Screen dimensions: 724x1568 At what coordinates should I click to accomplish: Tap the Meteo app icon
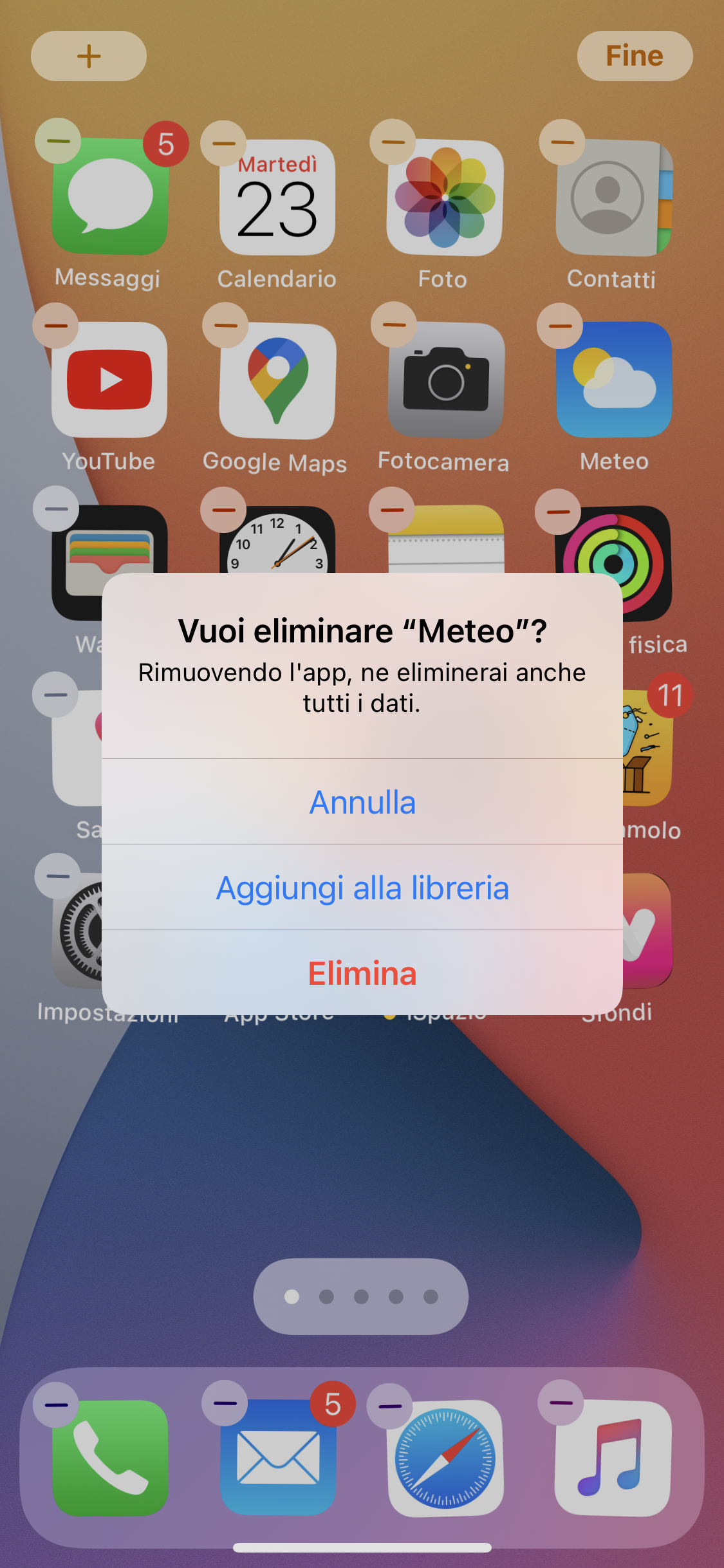[615, 380]
